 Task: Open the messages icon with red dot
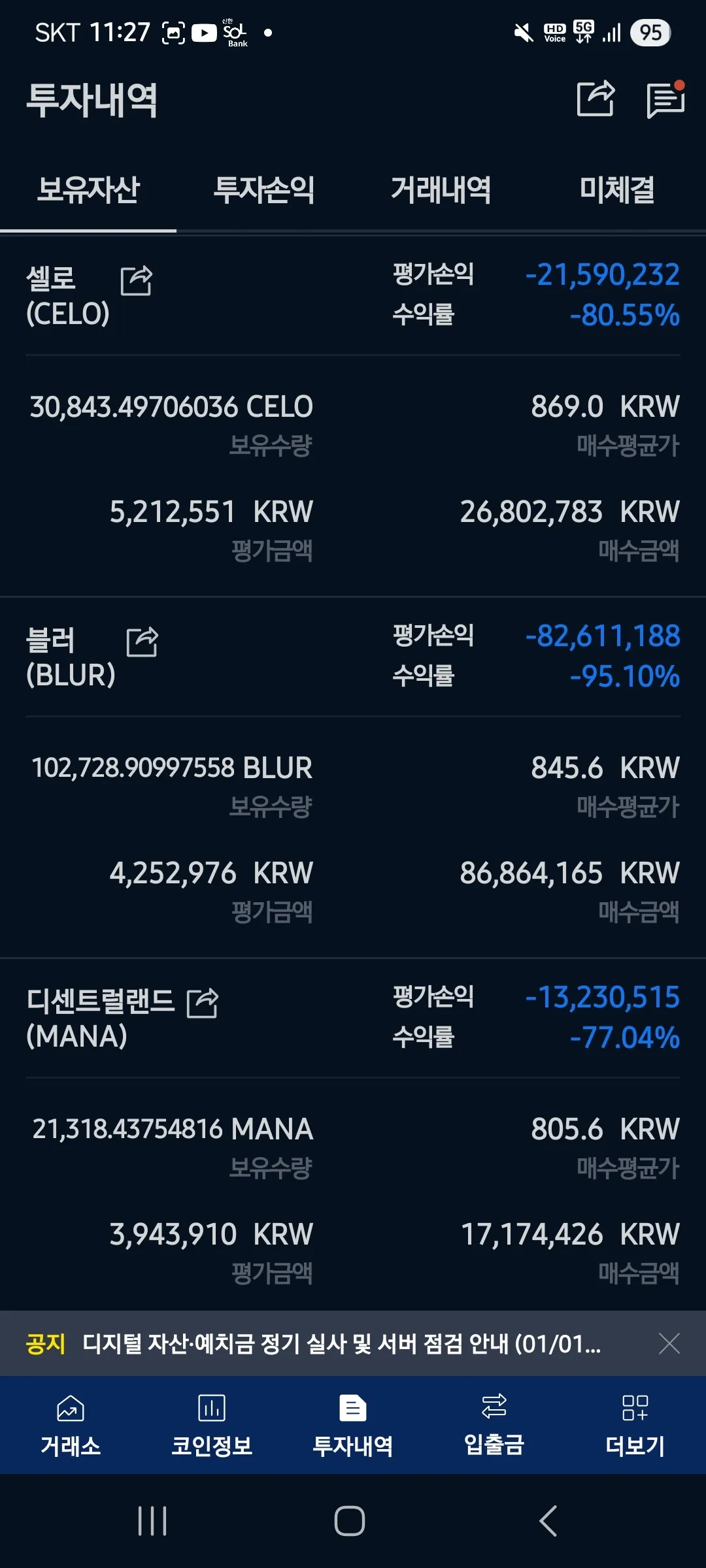point(665,101)
